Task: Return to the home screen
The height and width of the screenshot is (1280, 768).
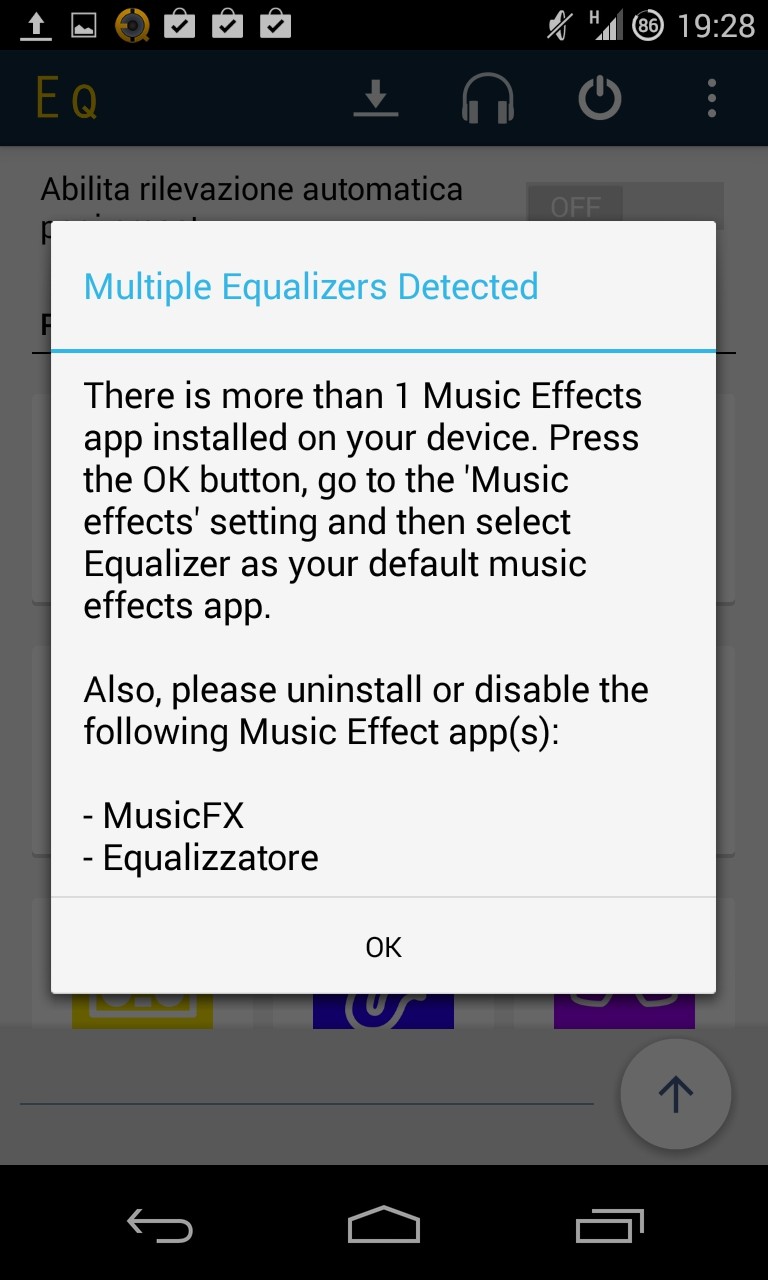Action: pos(383,1224)
